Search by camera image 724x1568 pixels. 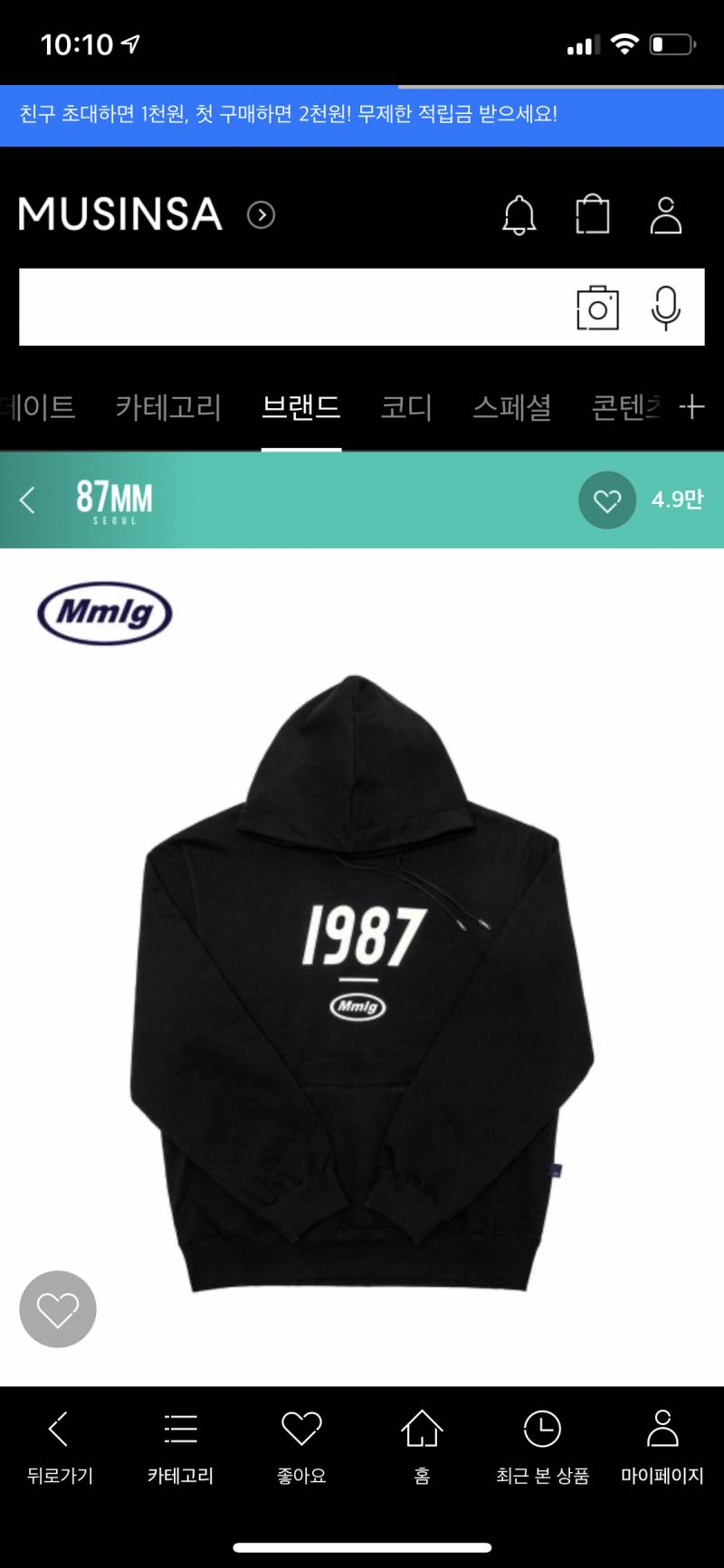597,308
